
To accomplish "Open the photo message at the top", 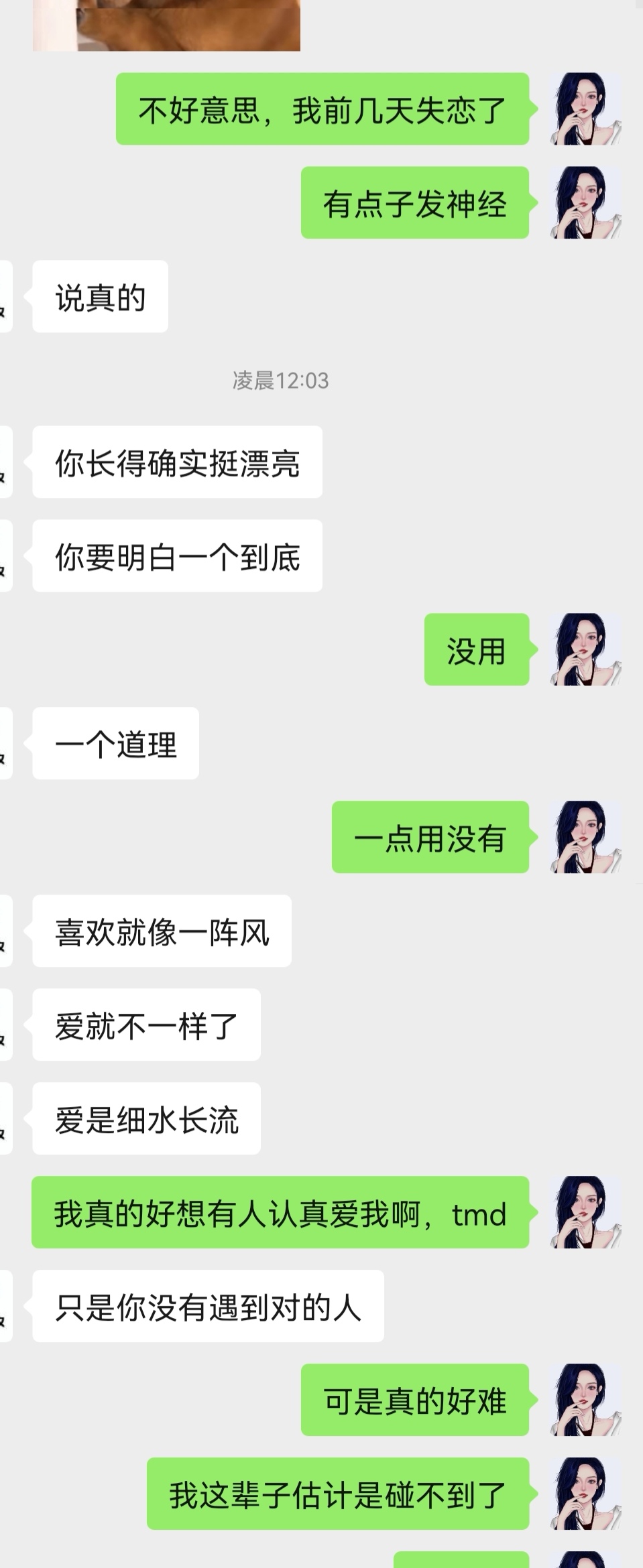I will pos(166,25).
